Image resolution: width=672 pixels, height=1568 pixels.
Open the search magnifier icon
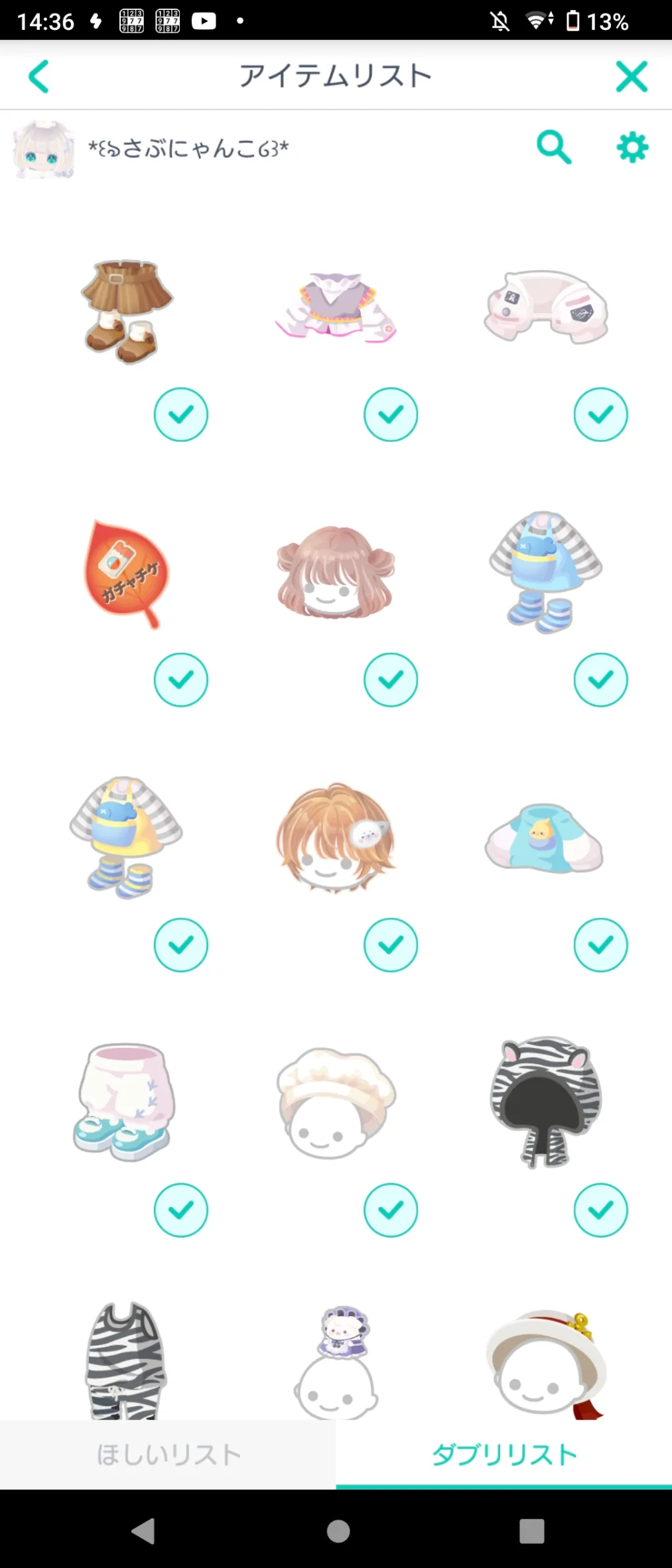[554, 147]
